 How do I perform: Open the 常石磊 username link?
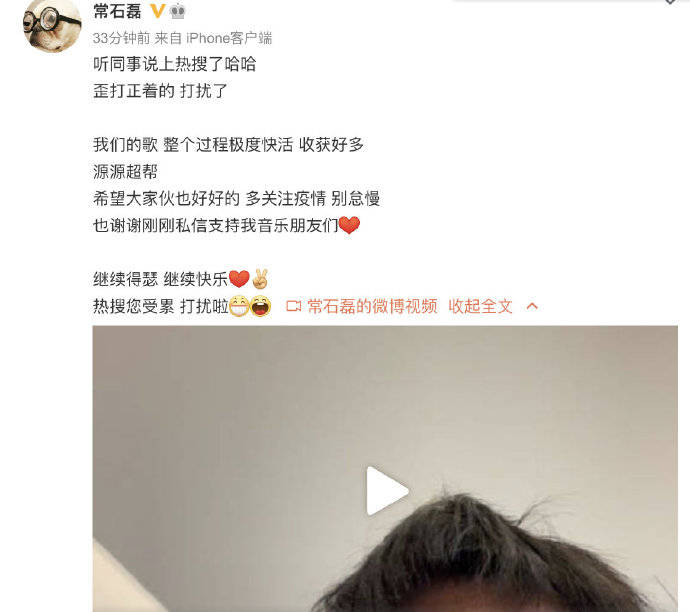[117, 11]
